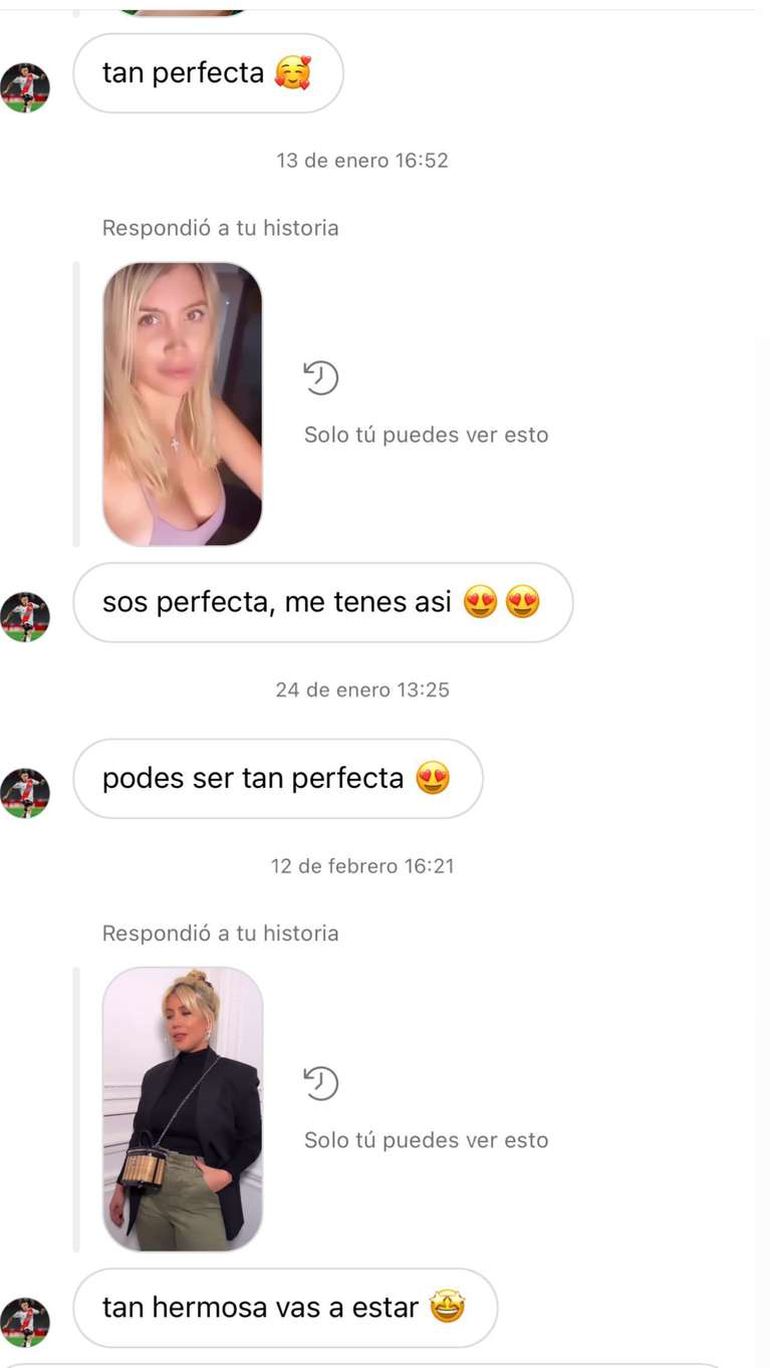Click the heart-eyes emoji in 'sos perfecta' message
Image resolution: width=770 pixels, height=1368 pixels.
point(480,603)
